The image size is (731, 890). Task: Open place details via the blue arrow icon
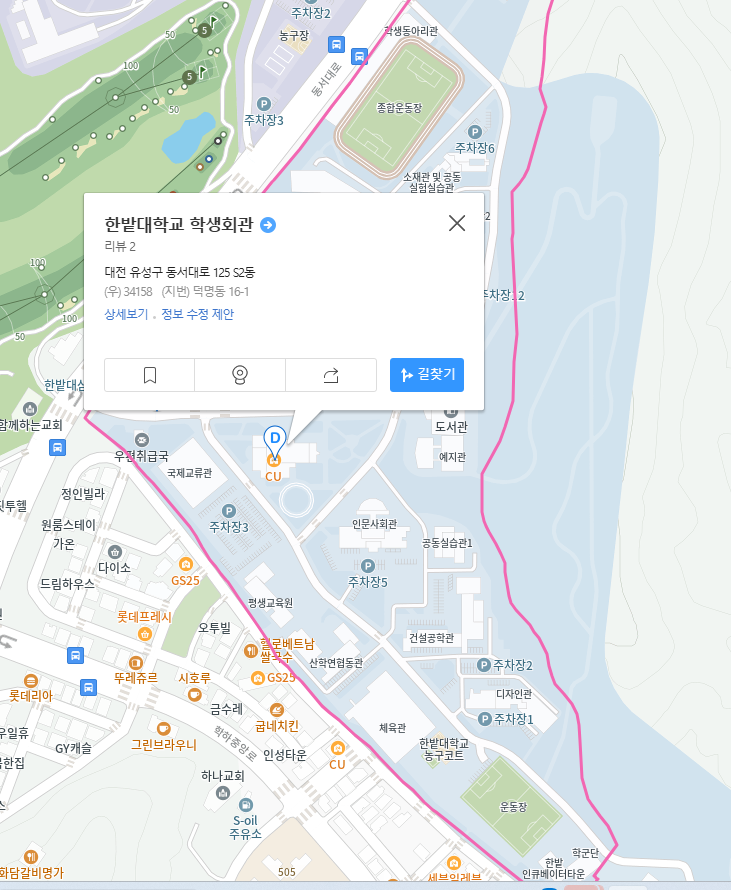(x=268, y=225)
